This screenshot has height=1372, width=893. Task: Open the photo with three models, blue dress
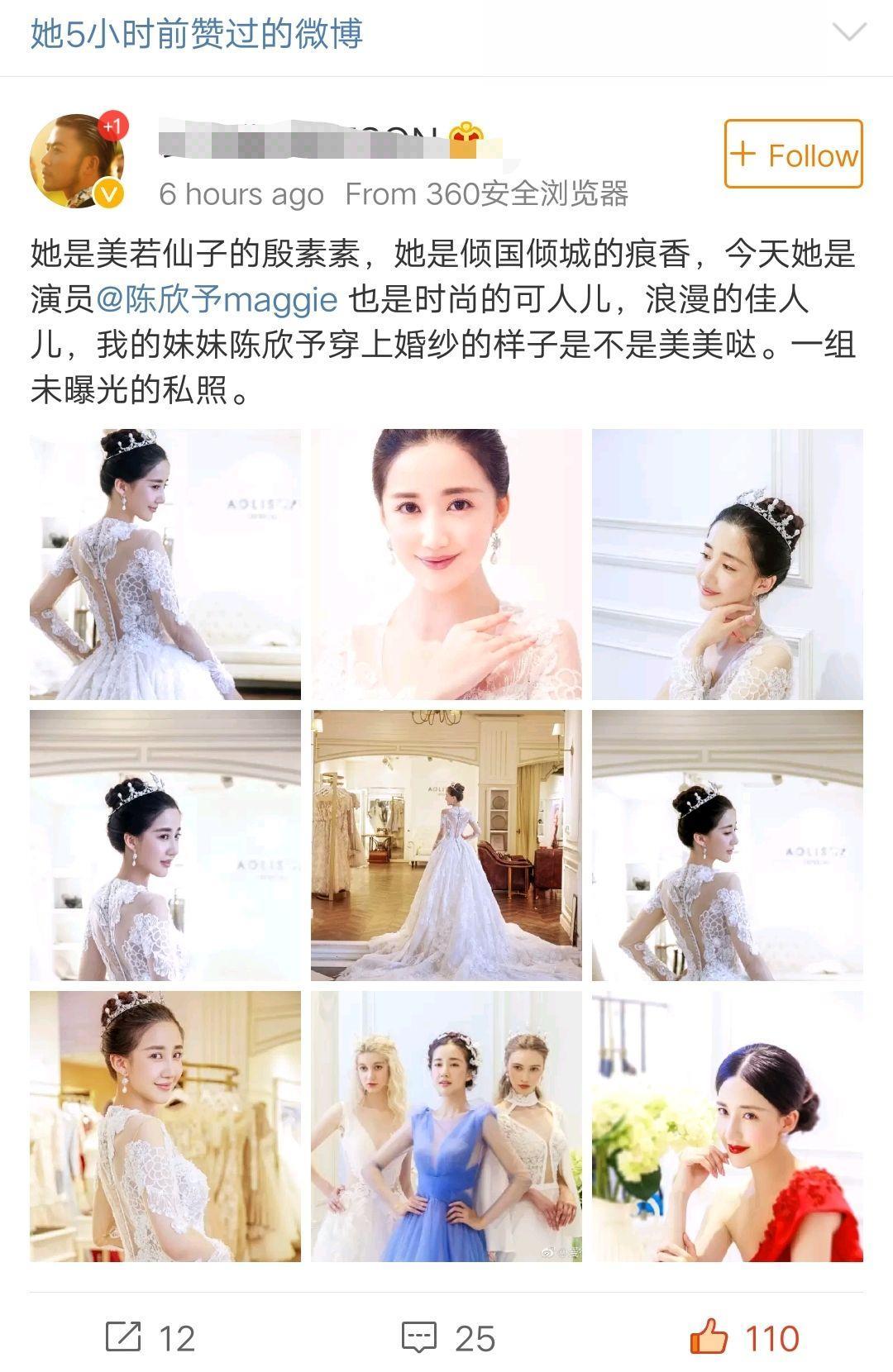[x=446, y=1127]
